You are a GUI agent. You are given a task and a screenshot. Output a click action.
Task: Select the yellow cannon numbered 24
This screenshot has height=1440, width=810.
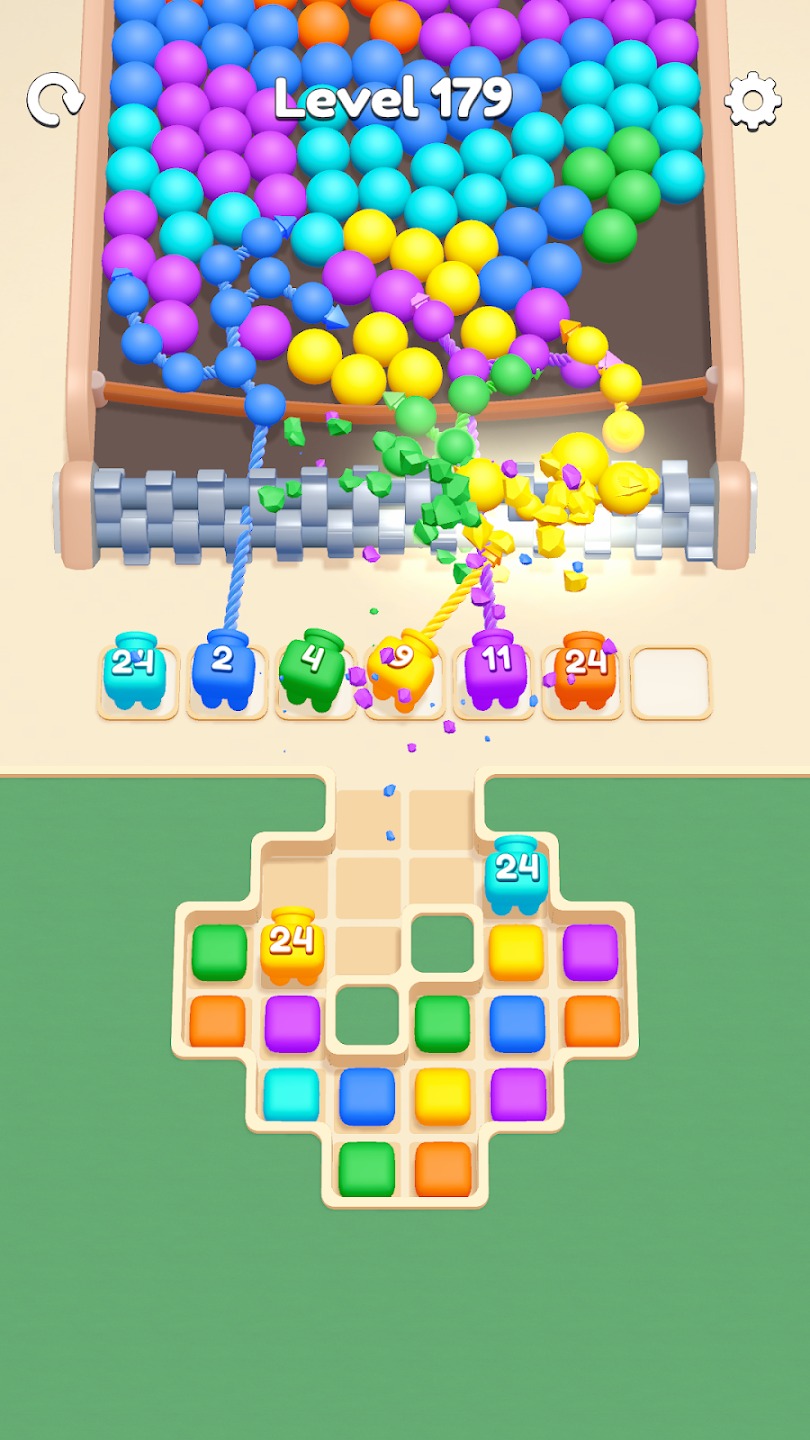(x=292, y=945)
